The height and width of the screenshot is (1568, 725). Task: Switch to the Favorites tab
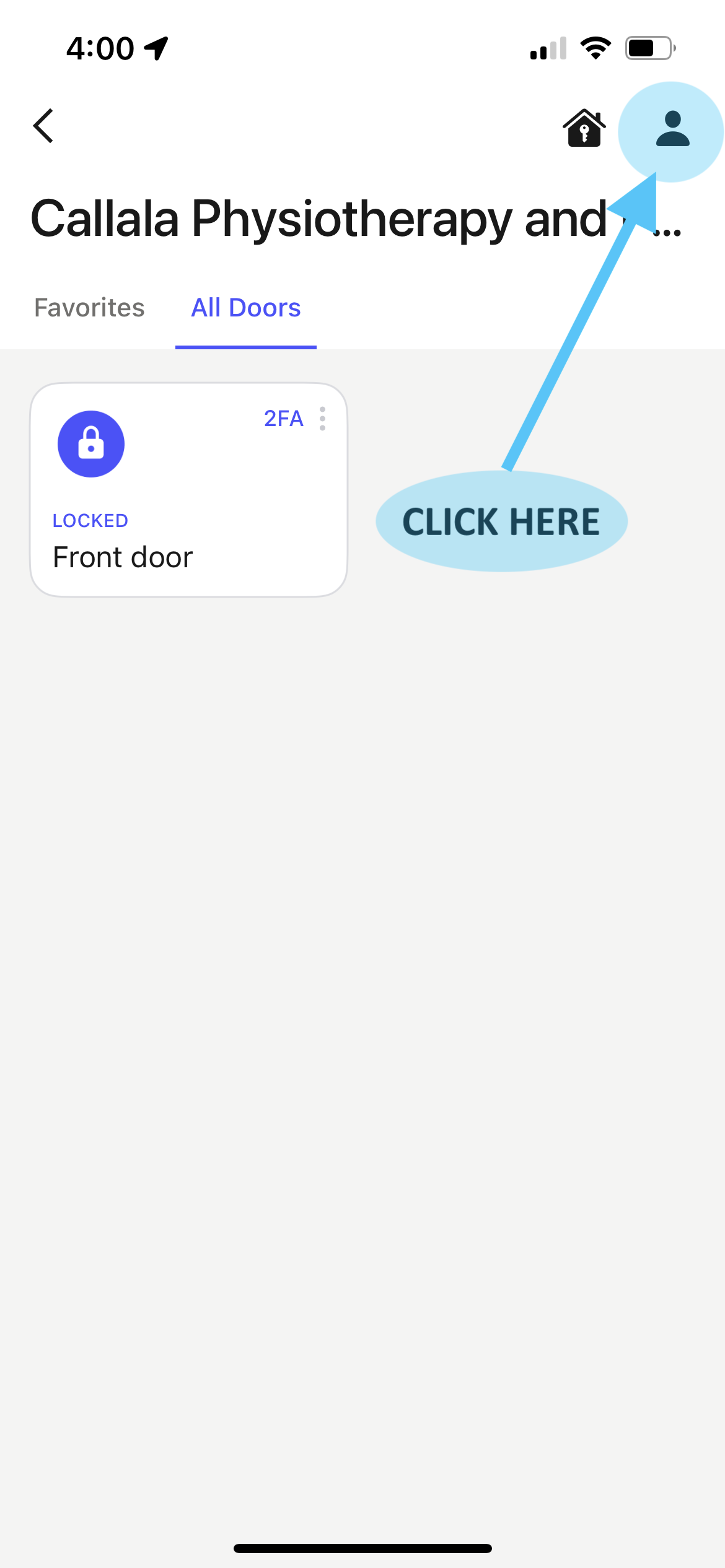click(89, 308)
